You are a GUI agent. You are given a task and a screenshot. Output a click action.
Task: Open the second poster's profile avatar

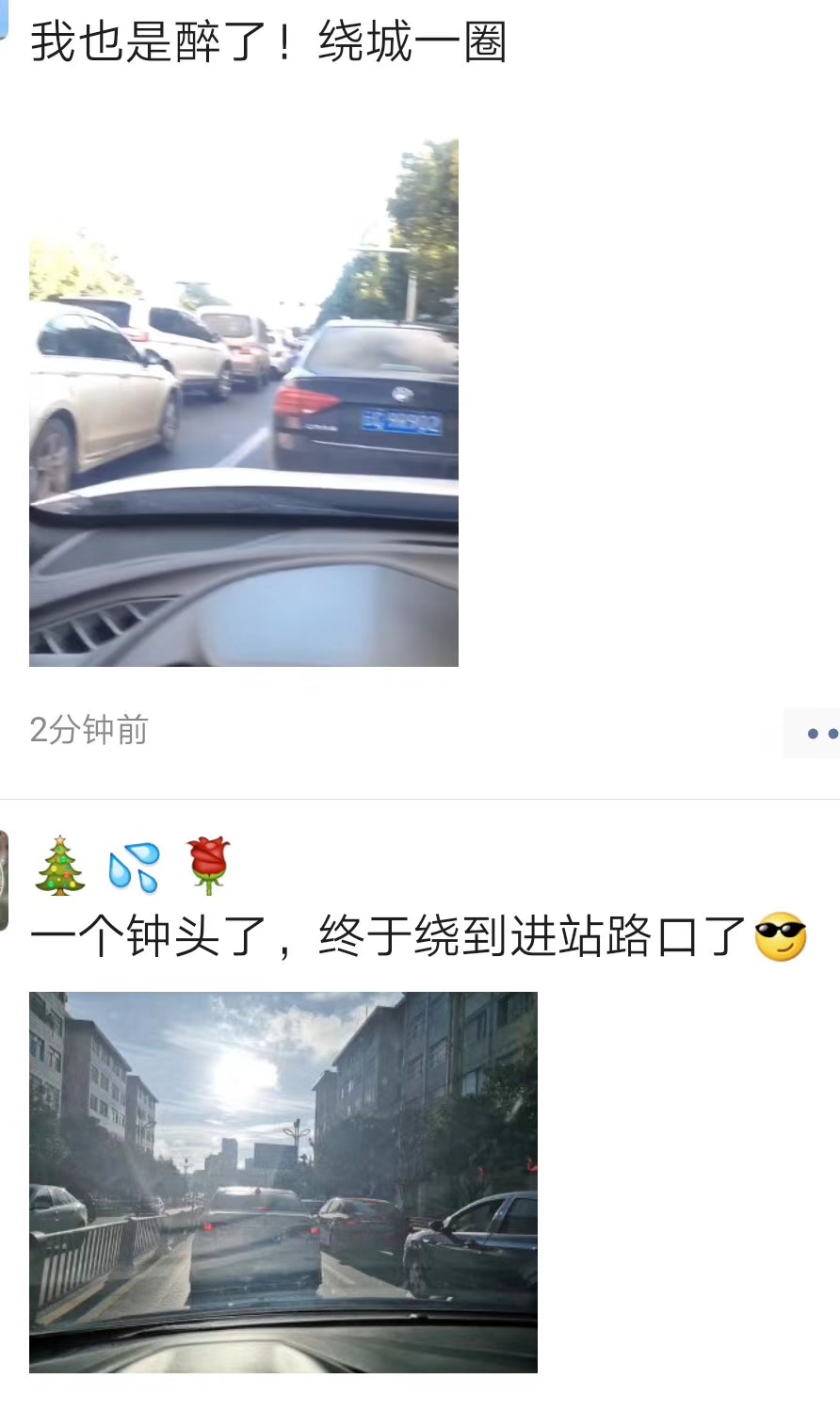4,880
